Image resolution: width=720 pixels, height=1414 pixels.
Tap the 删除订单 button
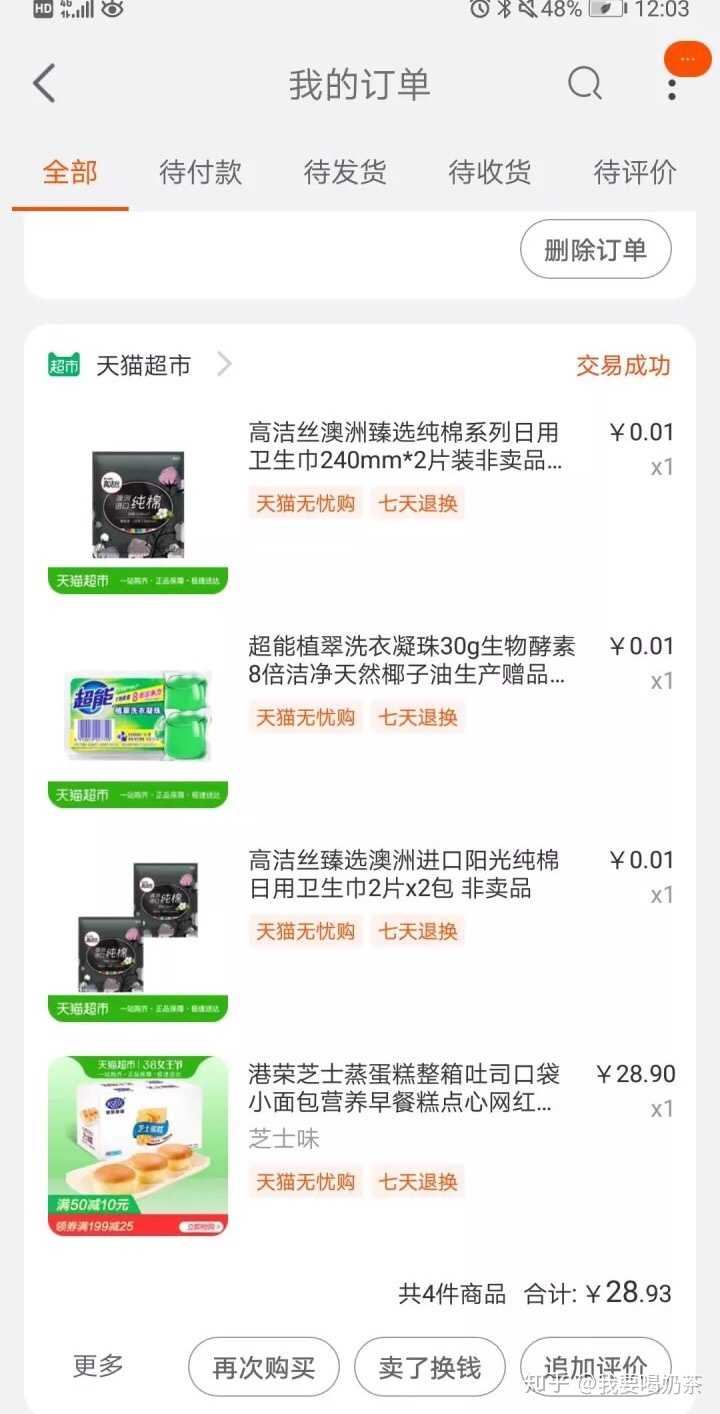(x=595, y=250)
